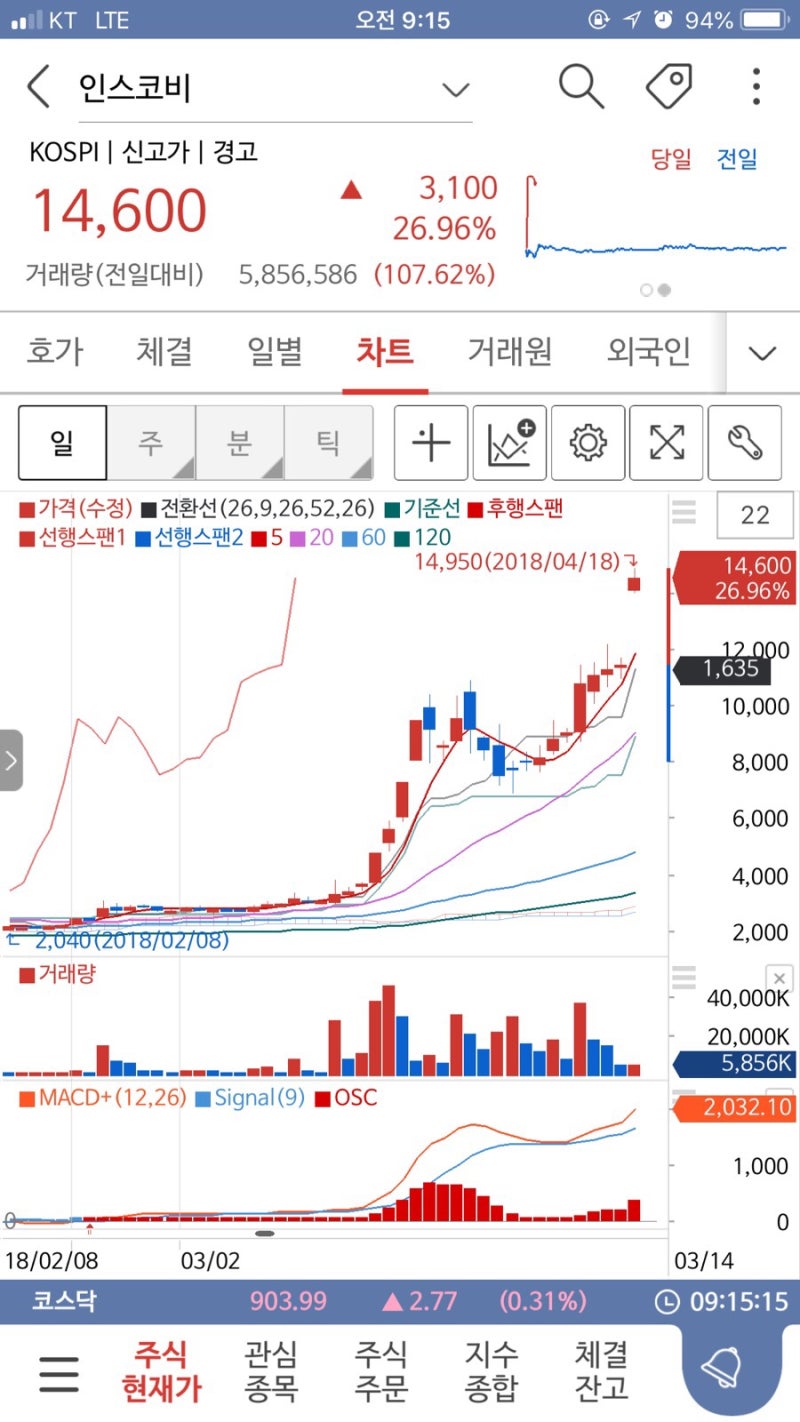The width and height of the screenshot is (800, 1422).
Task: Open the chart settings gear
Action: pos(588,442)
